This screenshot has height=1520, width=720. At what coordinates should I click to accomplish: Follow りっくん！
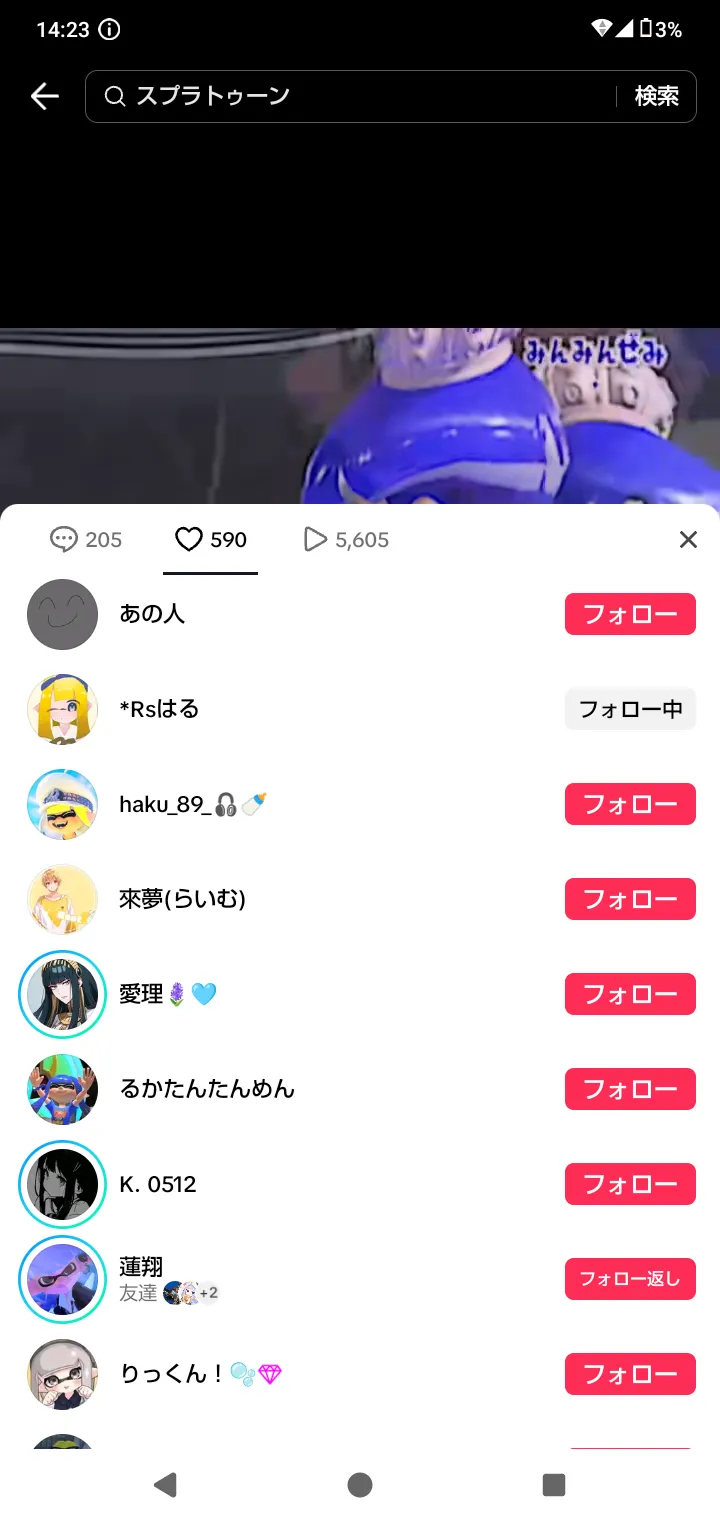630,1374
